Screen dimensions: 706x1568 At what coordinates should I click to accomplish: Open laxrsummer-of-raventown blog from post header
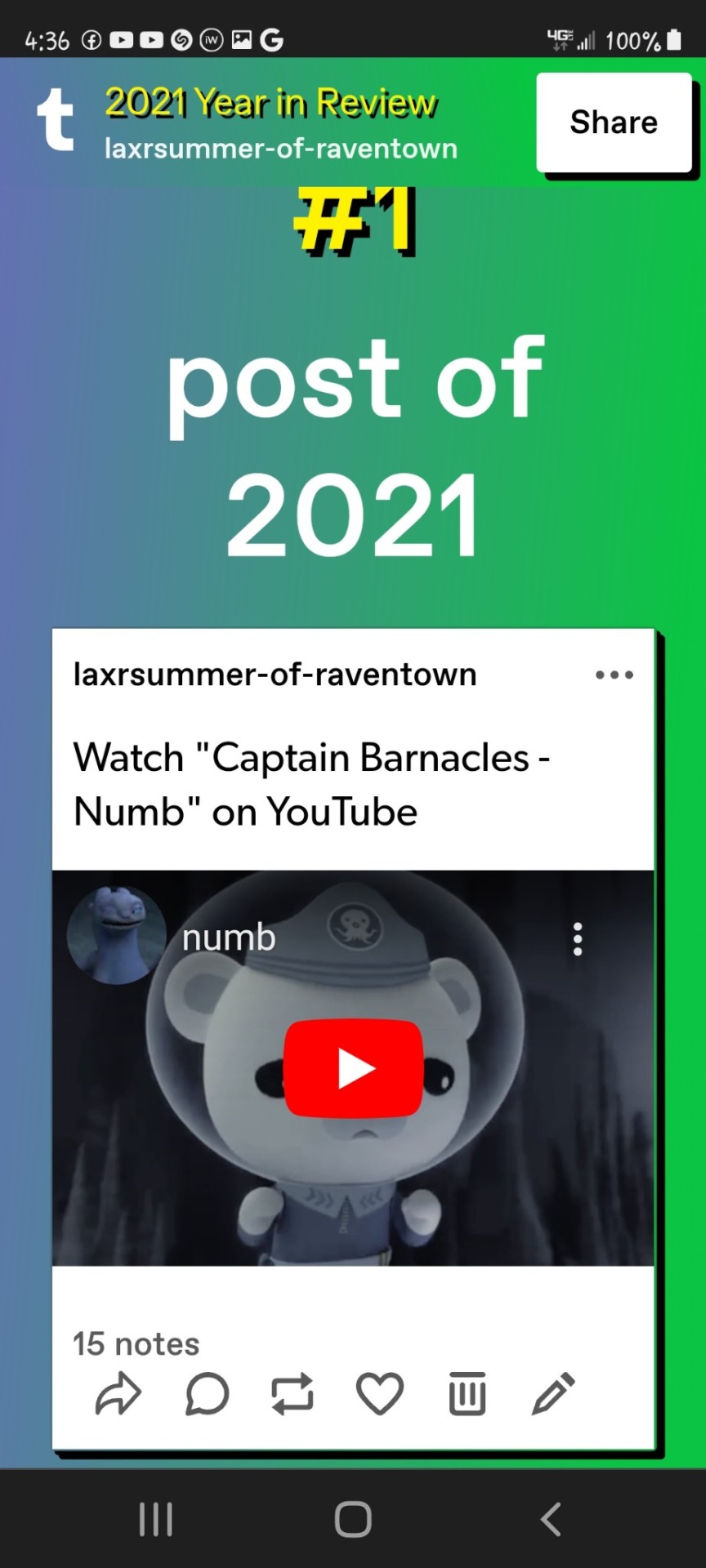(x=275, y=675)
